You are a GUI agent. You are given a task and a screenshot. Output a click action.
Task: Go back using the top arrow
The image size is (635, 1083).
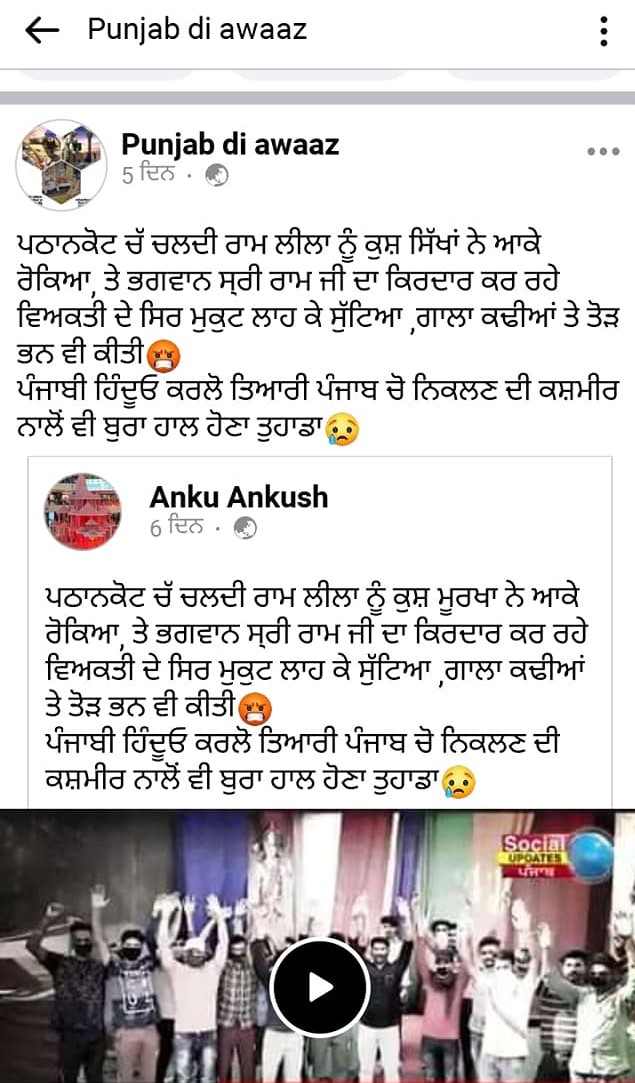coord(42,31)
